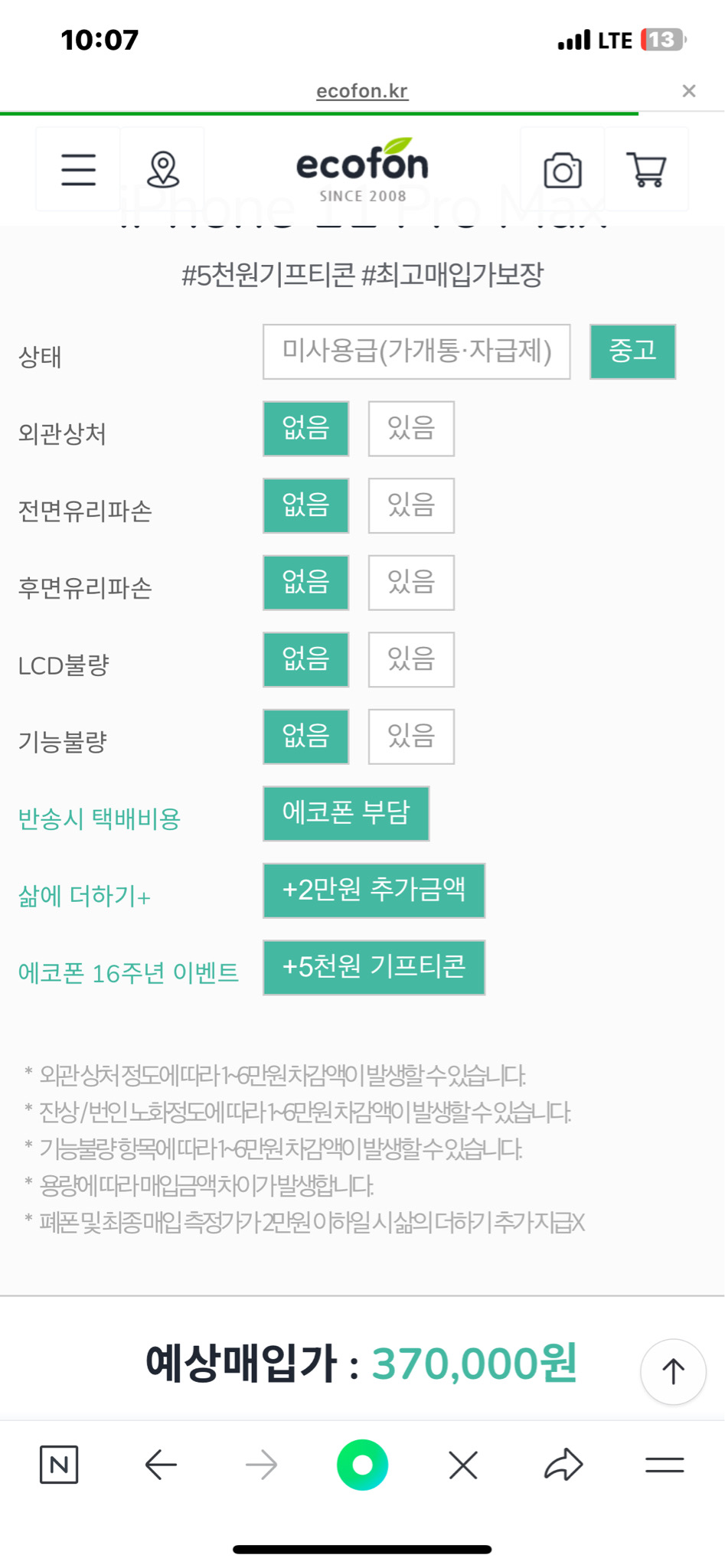This screenshot has height=1568, width=725.
Task: Tap the ecofon.kr address bar link
Action: coord(362,90)
